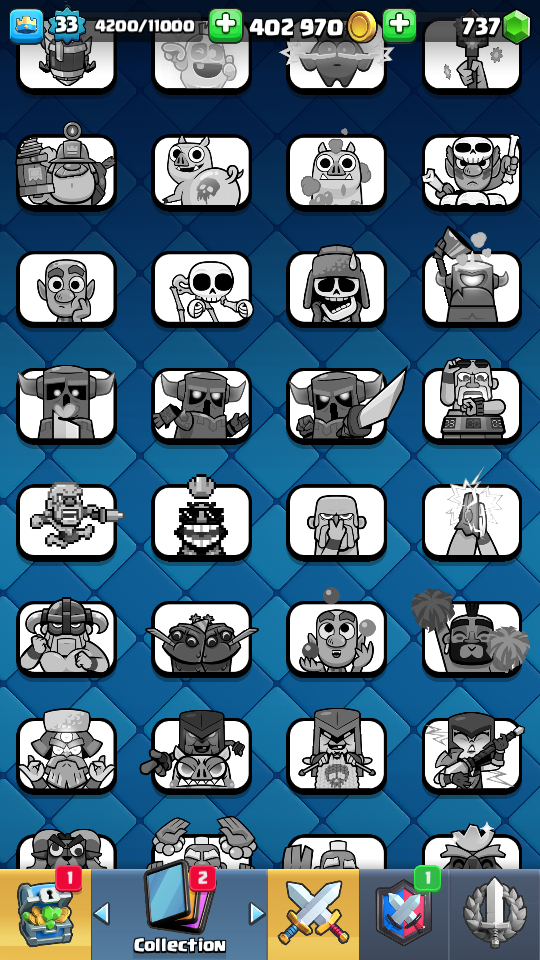The image size is (540, 960).
Task: Go to next Collection section with right arrow
Action: tap(257, 913)
